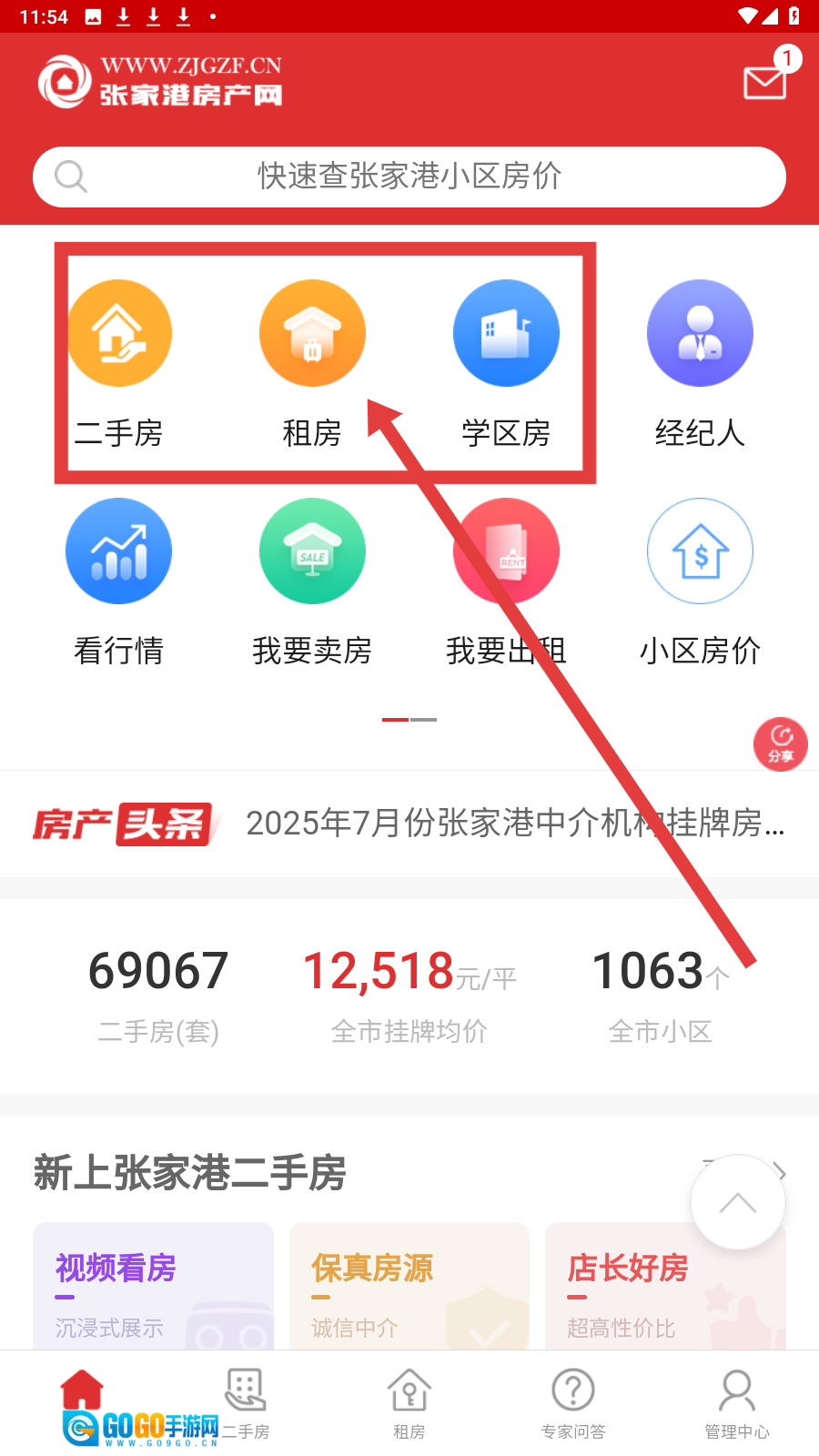Open the 租房 shortcut icon
Screen dimensions: 819x1456
coord(312,334)
